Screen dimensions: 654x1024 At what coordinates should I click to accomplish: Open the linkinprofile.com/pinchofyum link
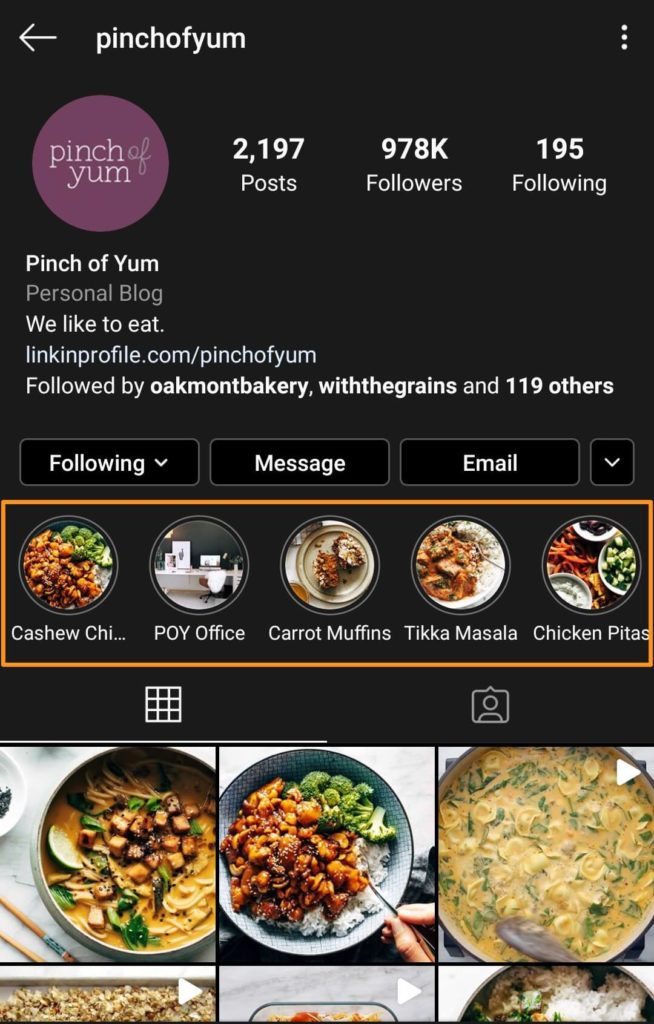click(x=171, y=355)
